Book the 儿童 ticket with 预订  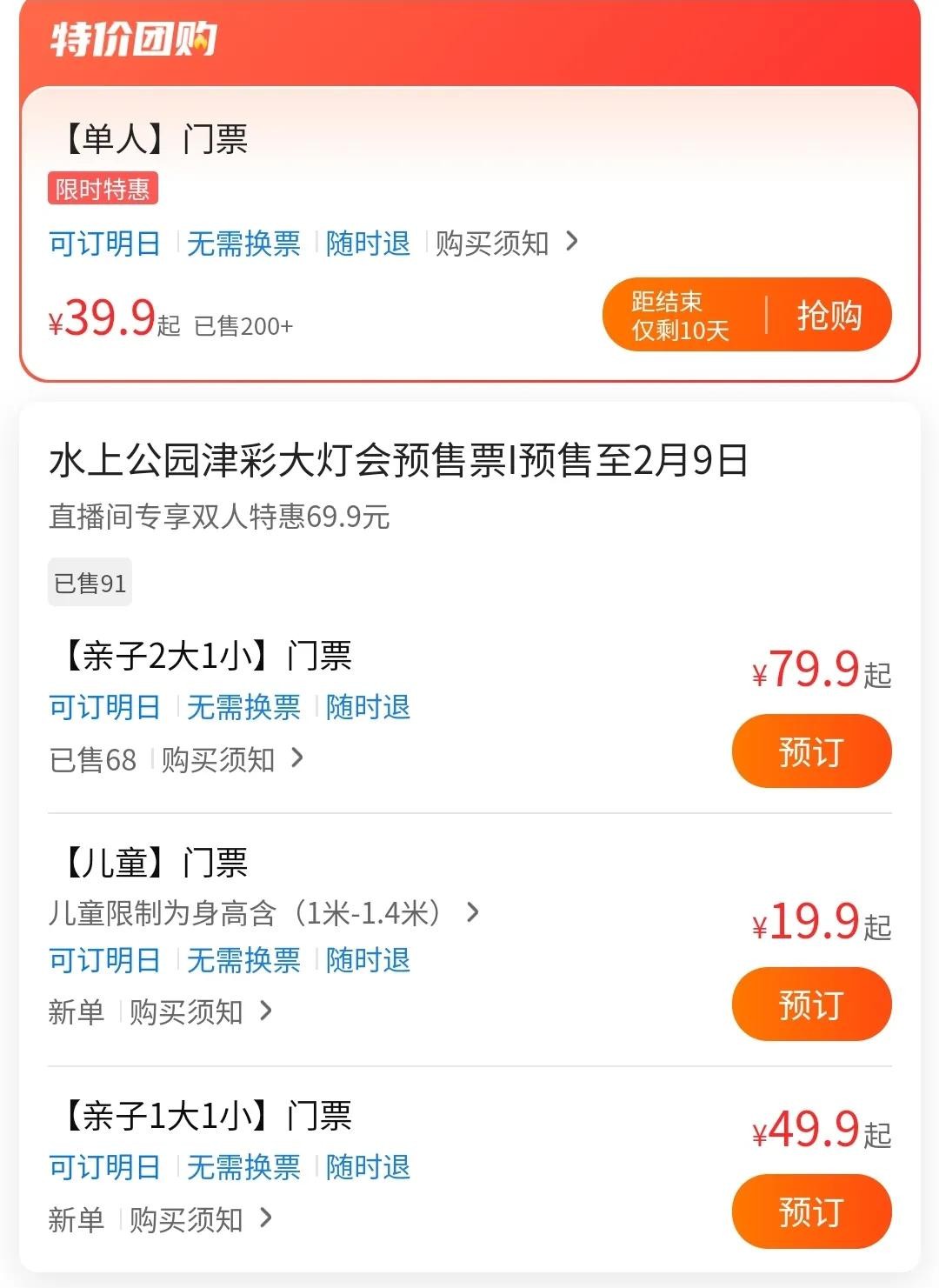pos(811,1004)
